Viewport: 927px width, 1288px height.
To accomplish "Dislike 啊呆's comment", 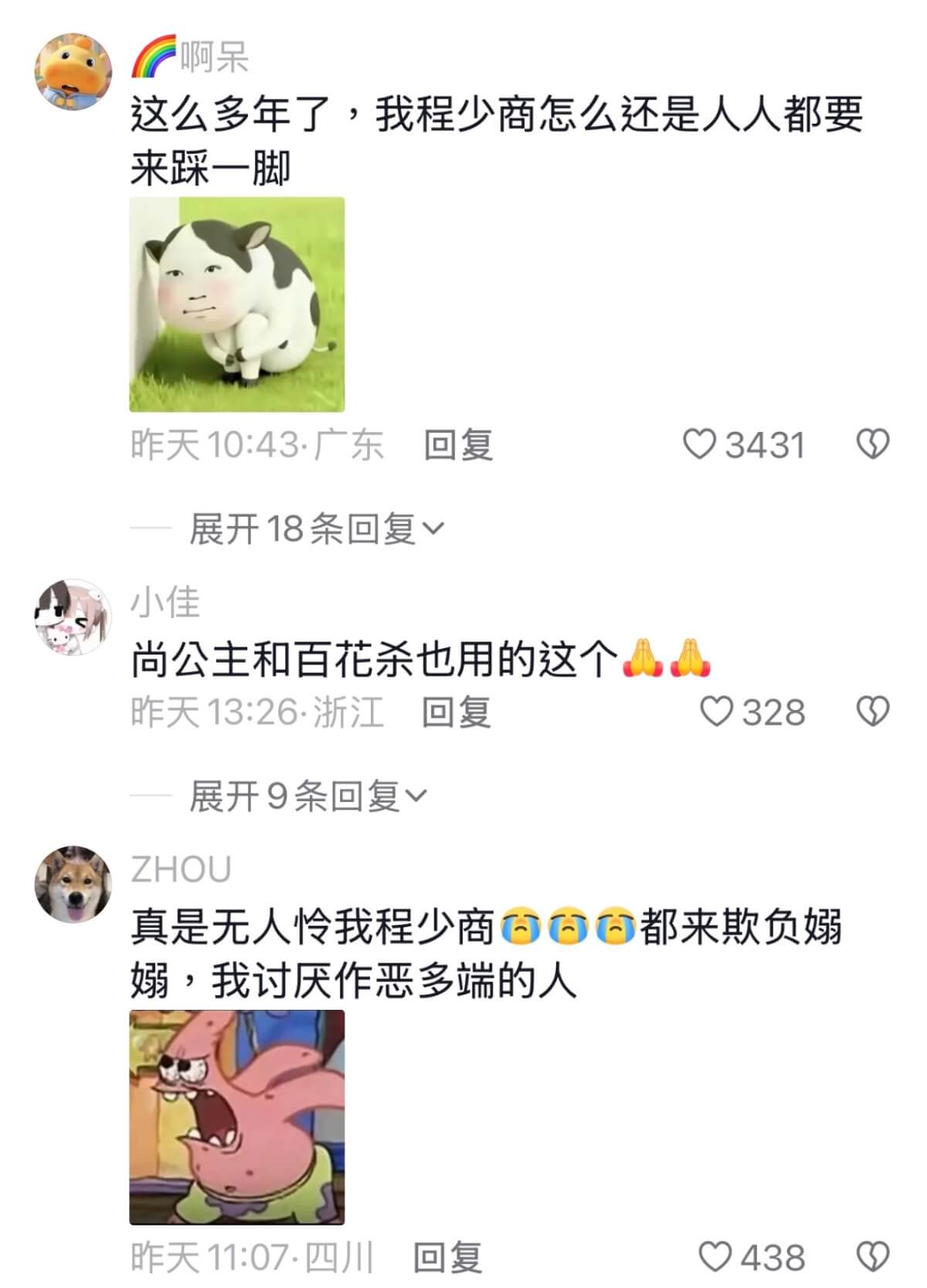I will [x=873, y=445].
